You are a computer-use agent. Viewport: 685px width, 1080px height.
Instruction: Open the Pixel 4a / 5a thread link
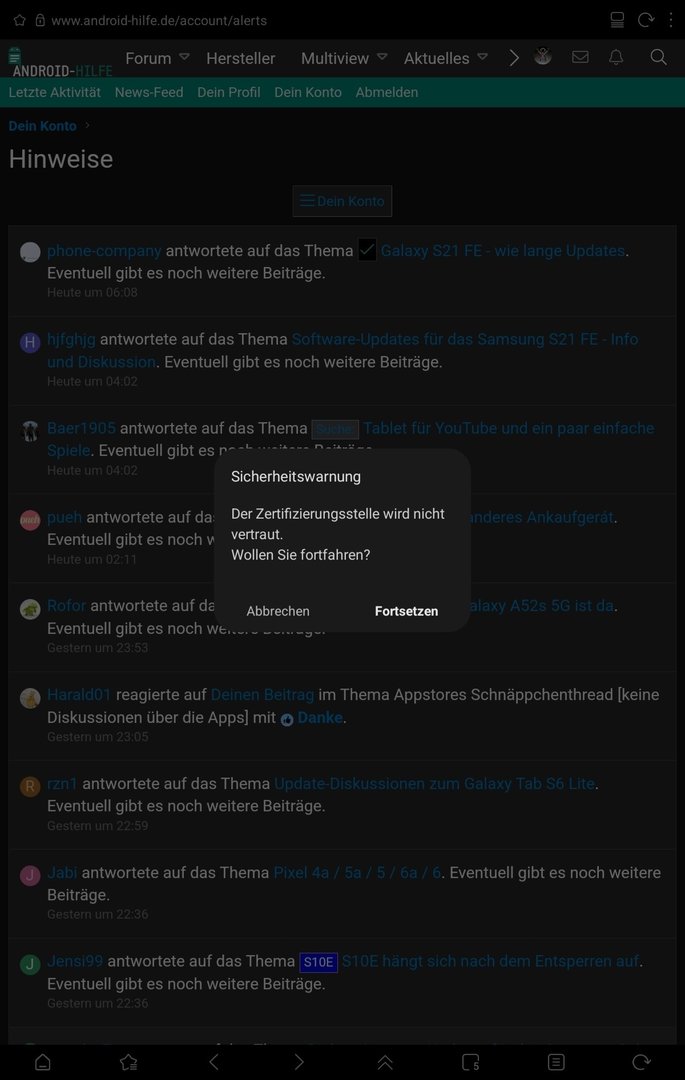[x=357, y=873]
